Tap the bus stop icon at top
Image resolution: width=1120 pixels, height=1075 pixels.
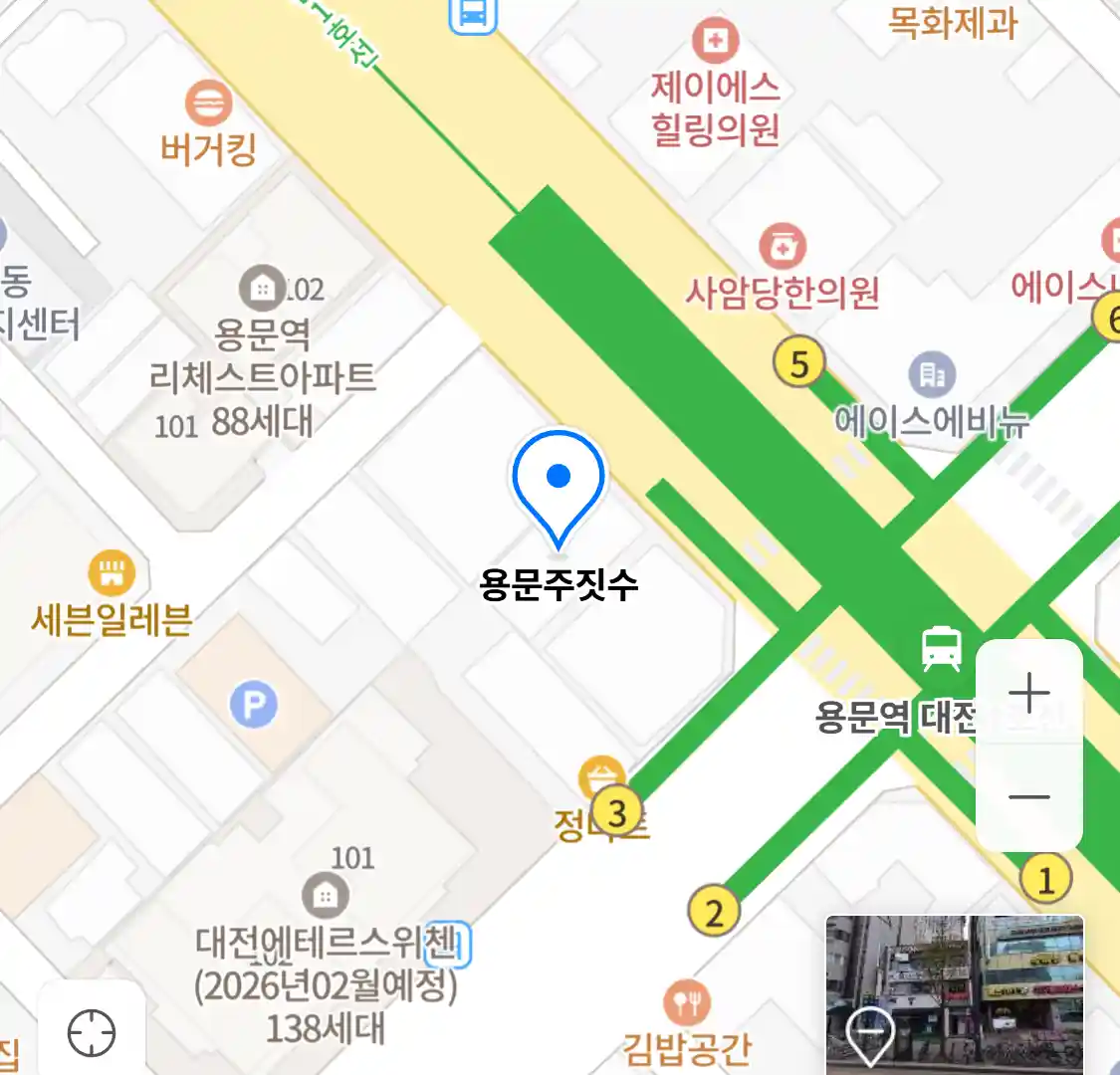(x=472, y=14)
